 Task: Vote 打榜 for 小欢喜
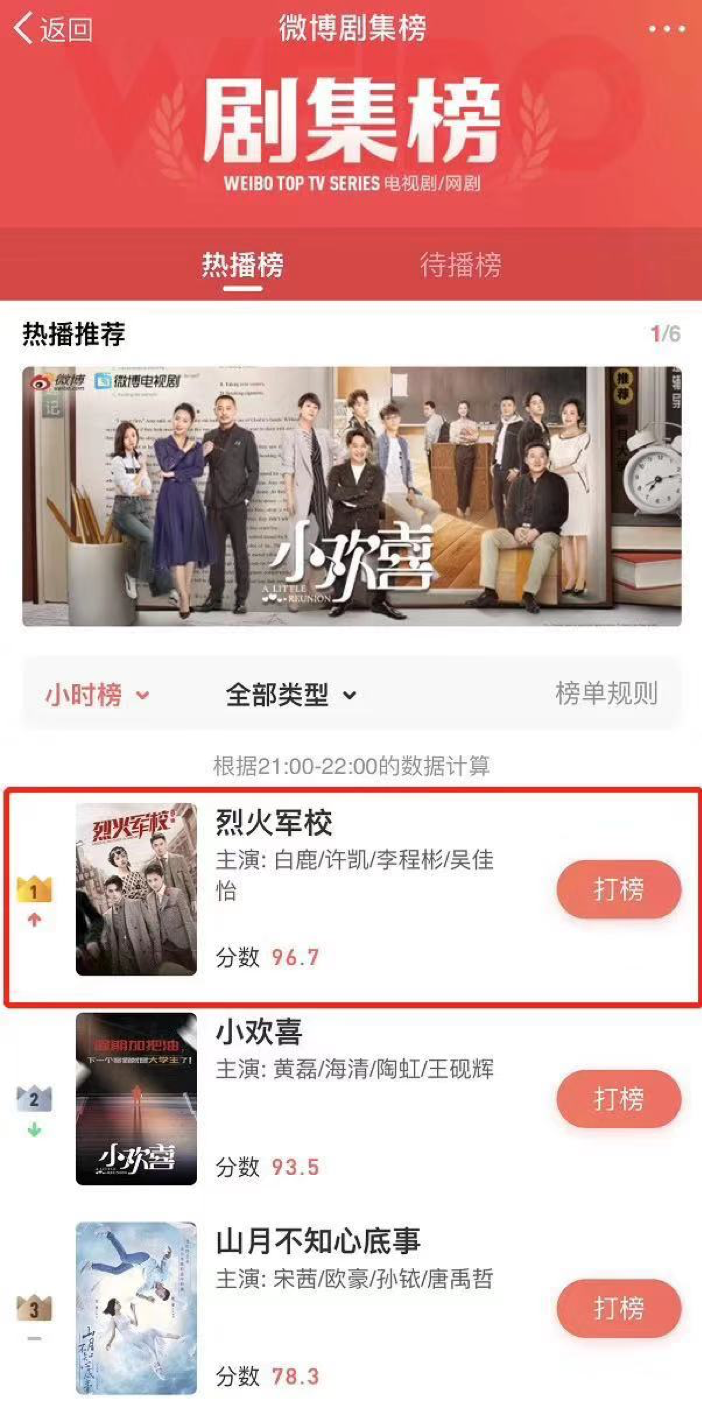coord(618,1099)
